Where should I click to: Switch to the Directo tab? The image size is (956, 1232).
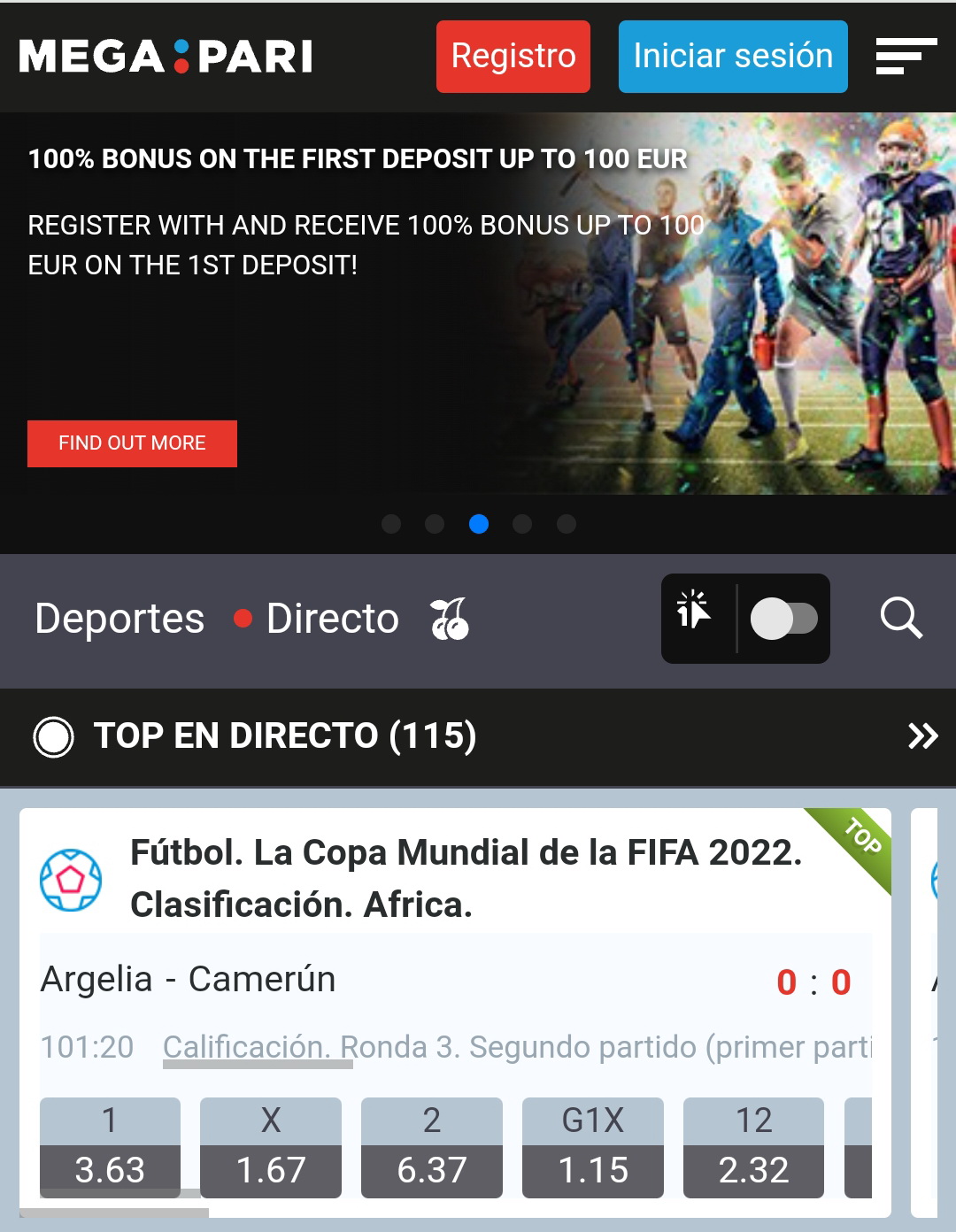pos(331,619)
